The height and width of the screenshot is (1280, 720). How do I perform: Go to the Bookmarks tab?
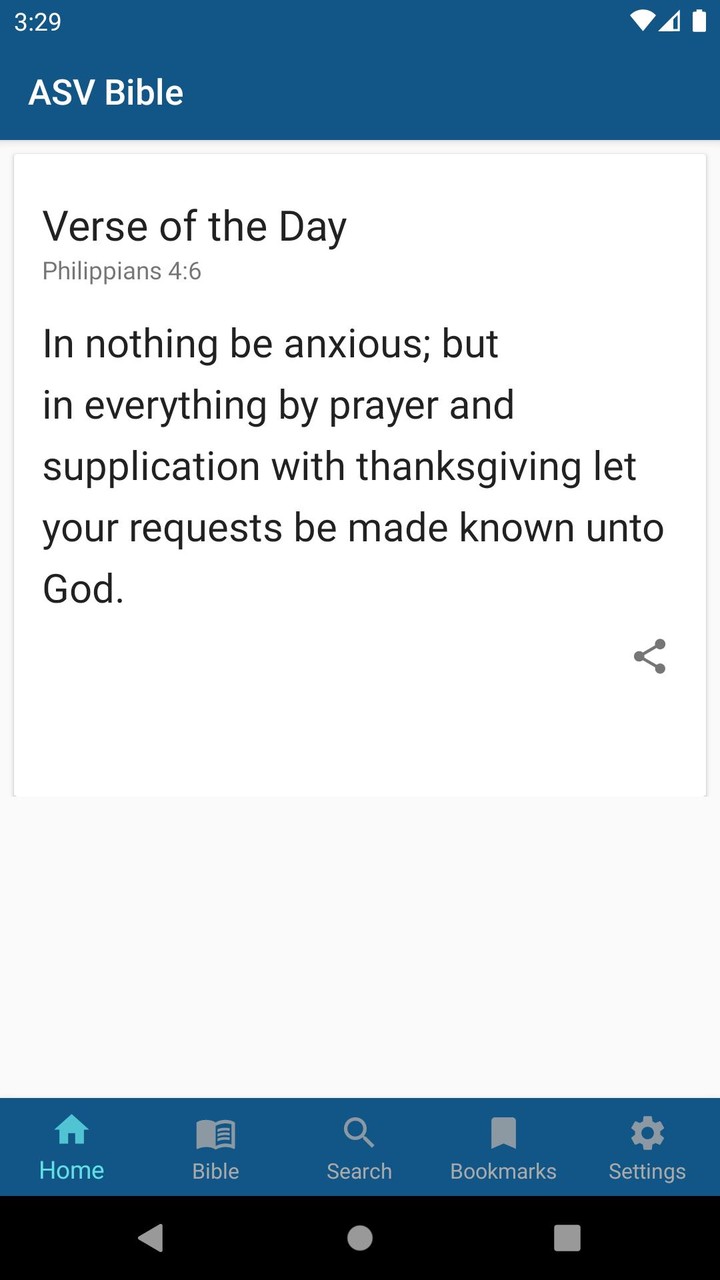[503, 1148]
